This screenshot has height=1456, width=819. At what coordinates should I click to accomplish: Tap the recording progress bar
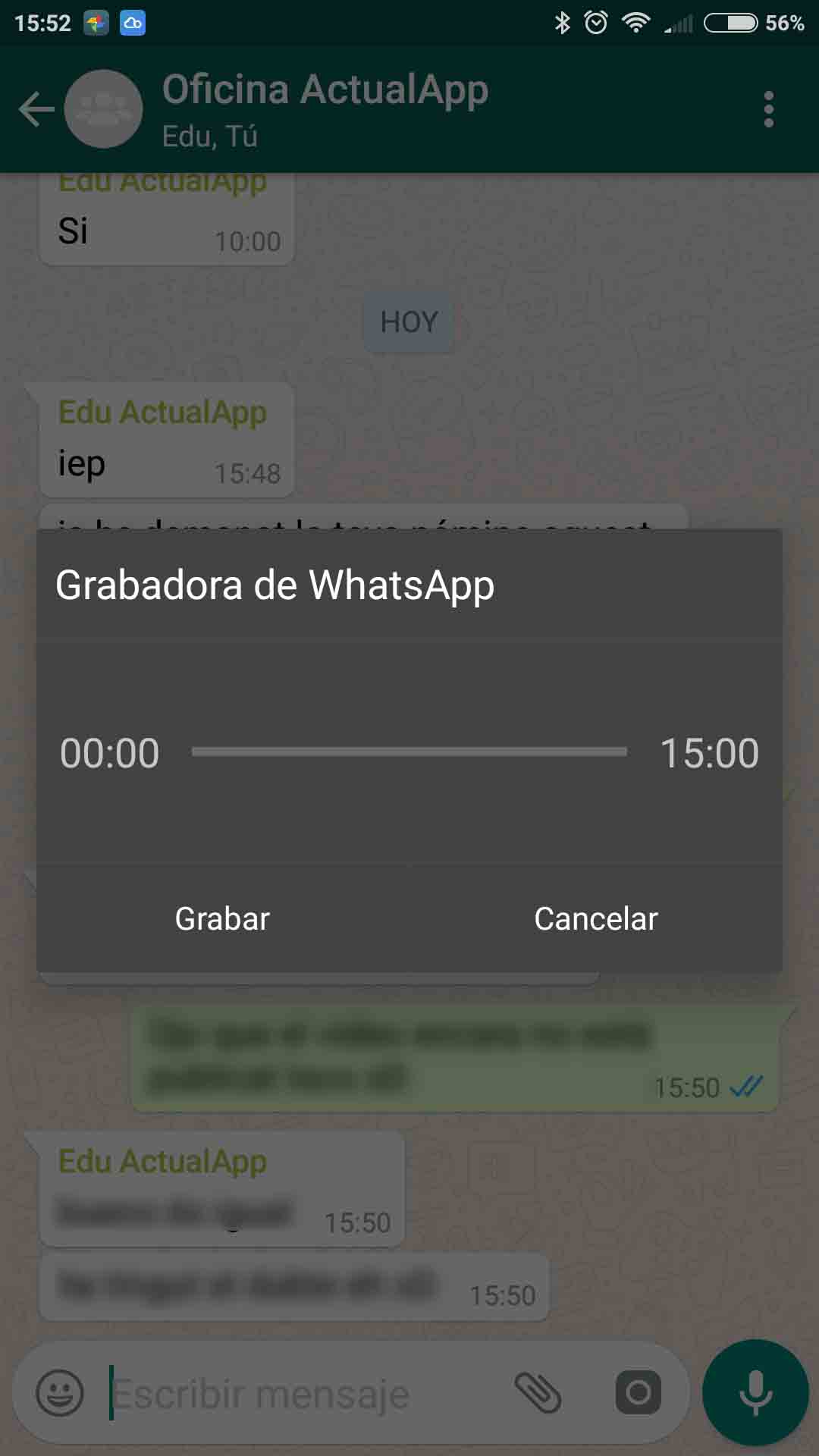tap(409, 752)
